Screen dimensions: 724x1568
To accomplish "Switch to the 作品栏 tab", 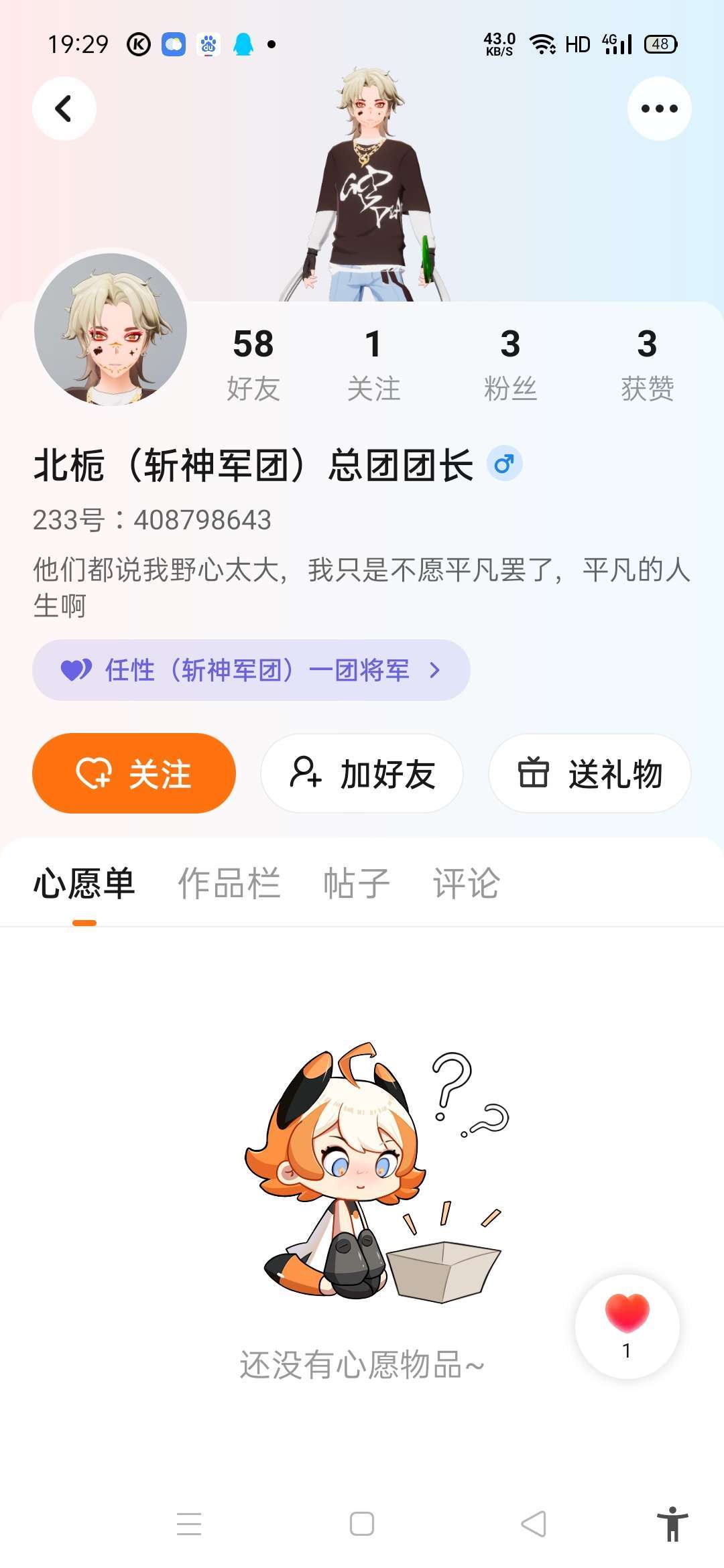I will tap(229, 883).
